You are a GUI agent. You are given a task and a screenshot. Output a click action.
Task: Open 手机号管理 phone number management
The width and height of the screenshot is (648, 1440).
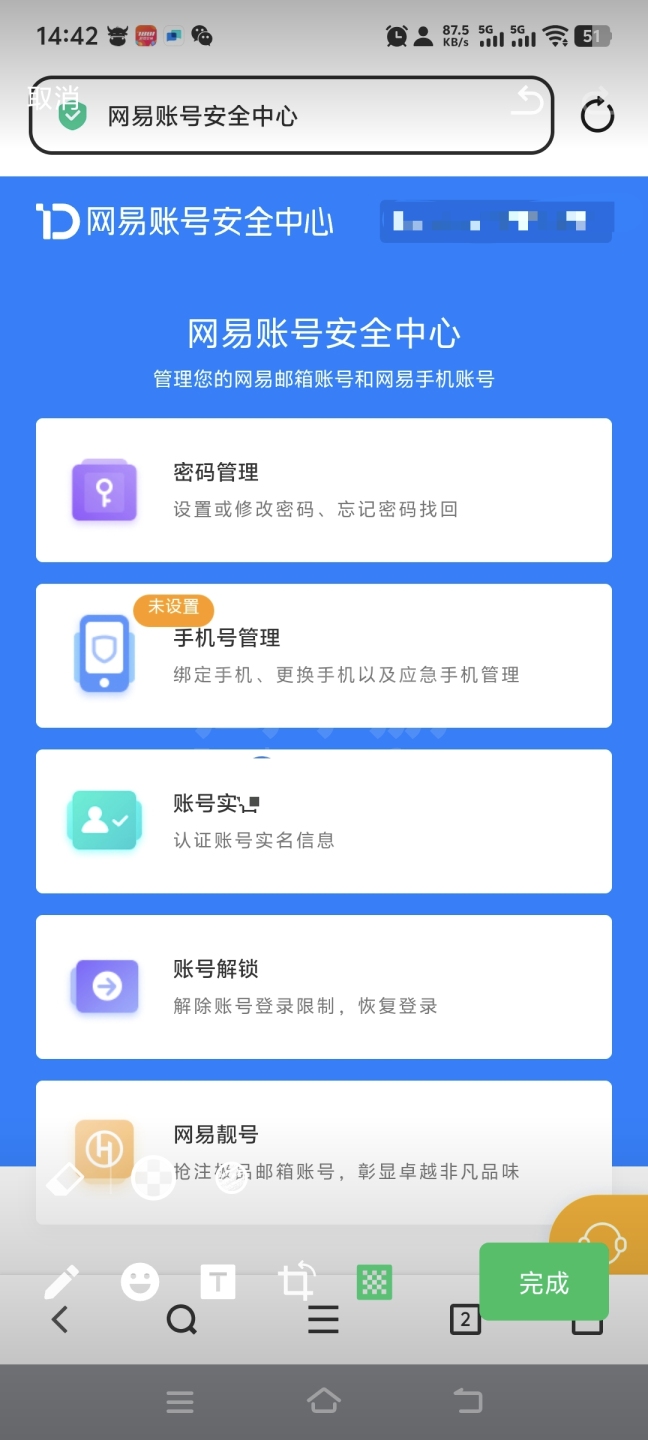(323, 656)
